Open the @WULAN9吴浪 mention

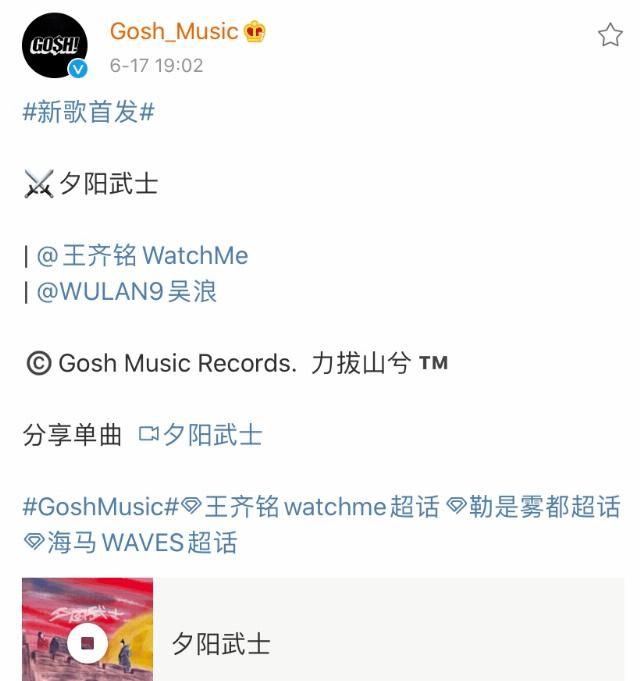click(127, 292)
